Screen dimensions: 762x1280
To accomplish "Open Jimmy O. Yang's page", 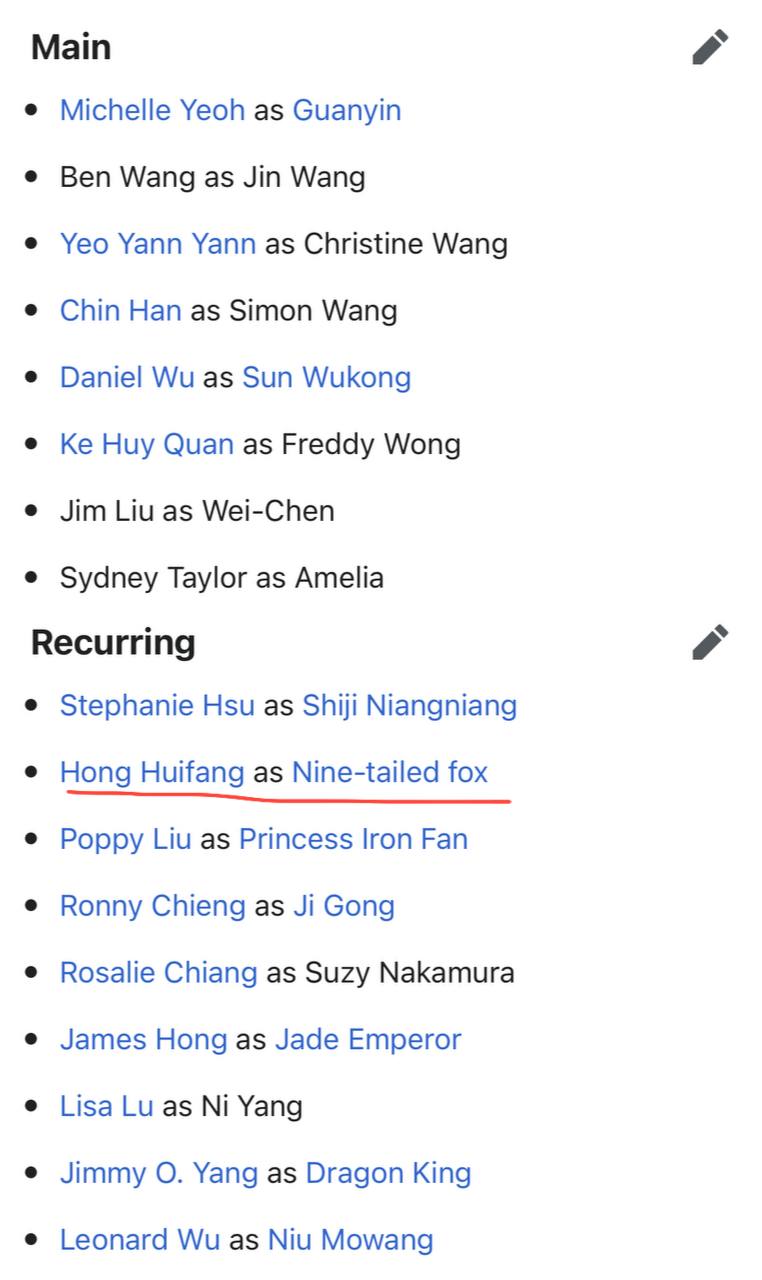I will tap(159, 1172).
